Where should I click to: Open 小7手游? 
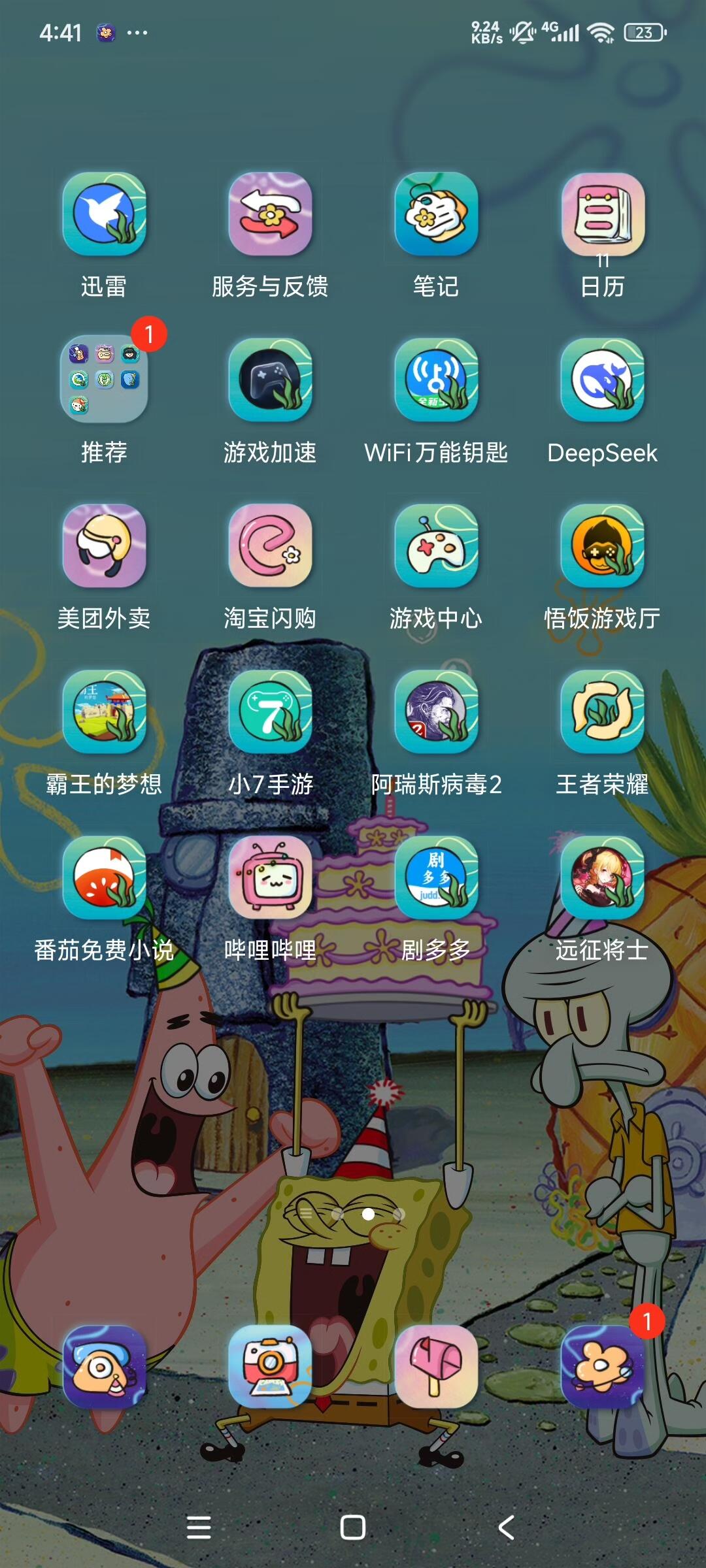(x=270, y=711)
